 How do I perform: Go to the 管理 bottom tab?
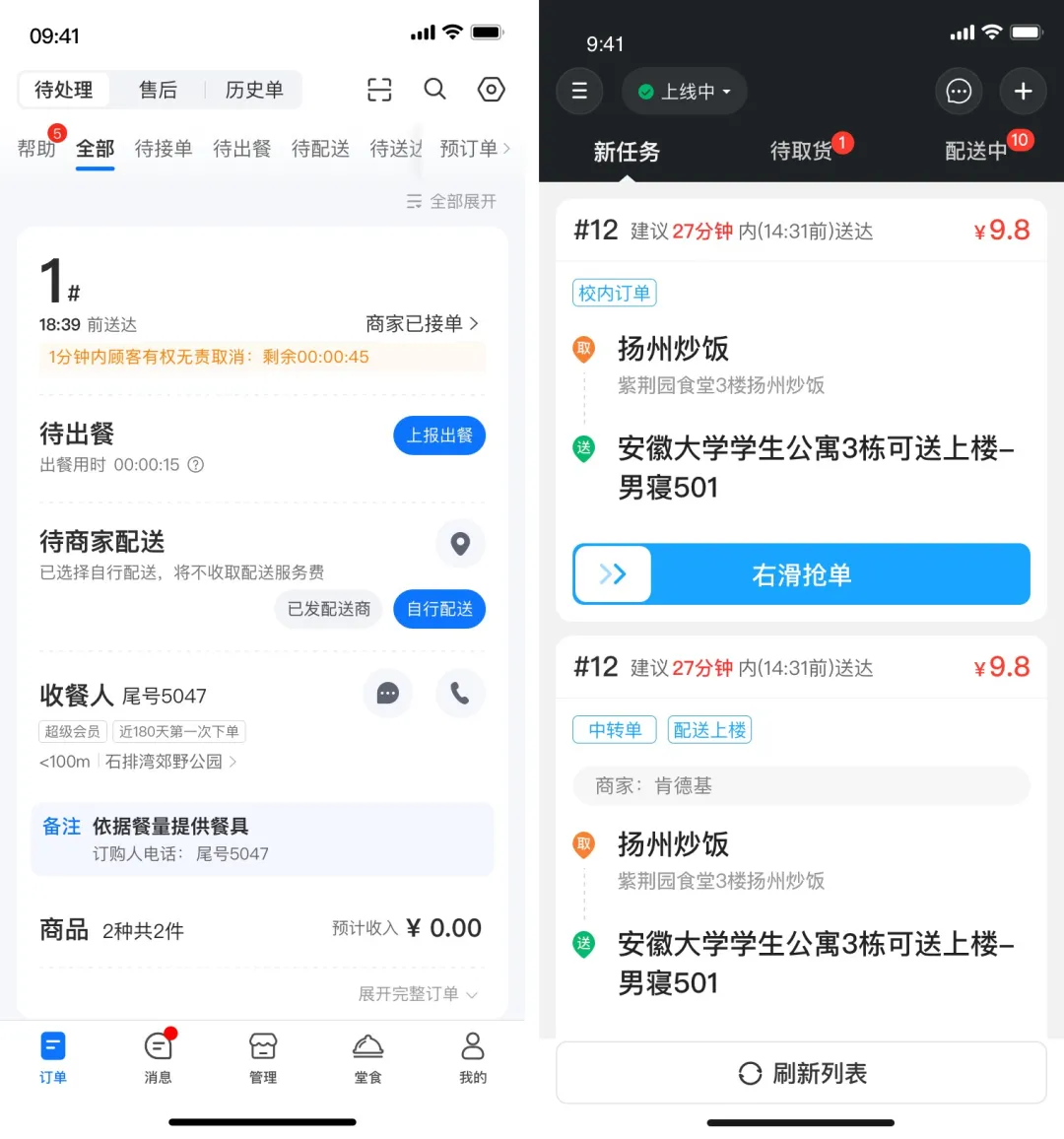pyautogui.click(x=263, y=1056)
